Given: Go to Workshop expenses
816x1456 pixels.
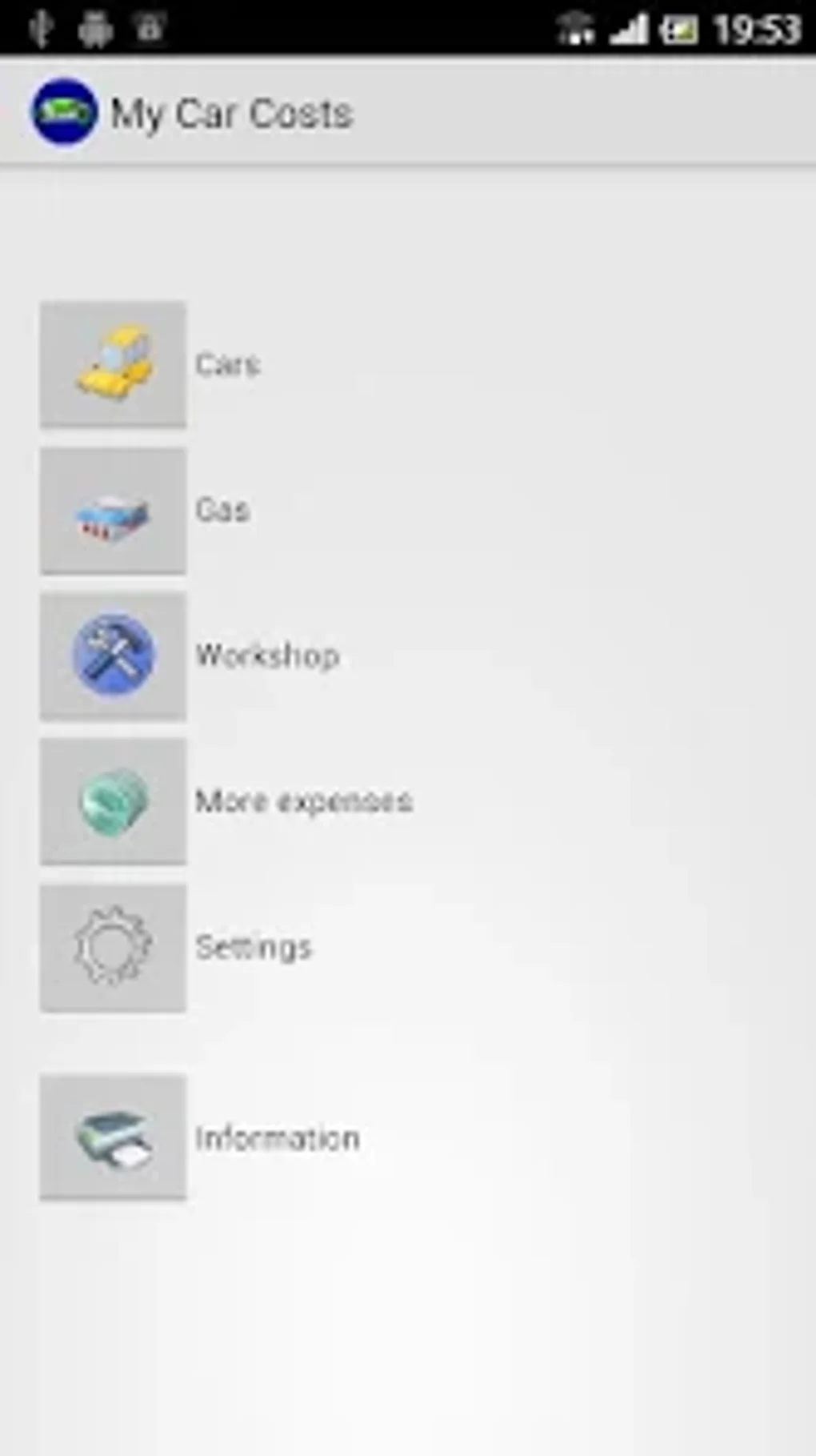Looking at the screenshot, I should tap(114, 656).
